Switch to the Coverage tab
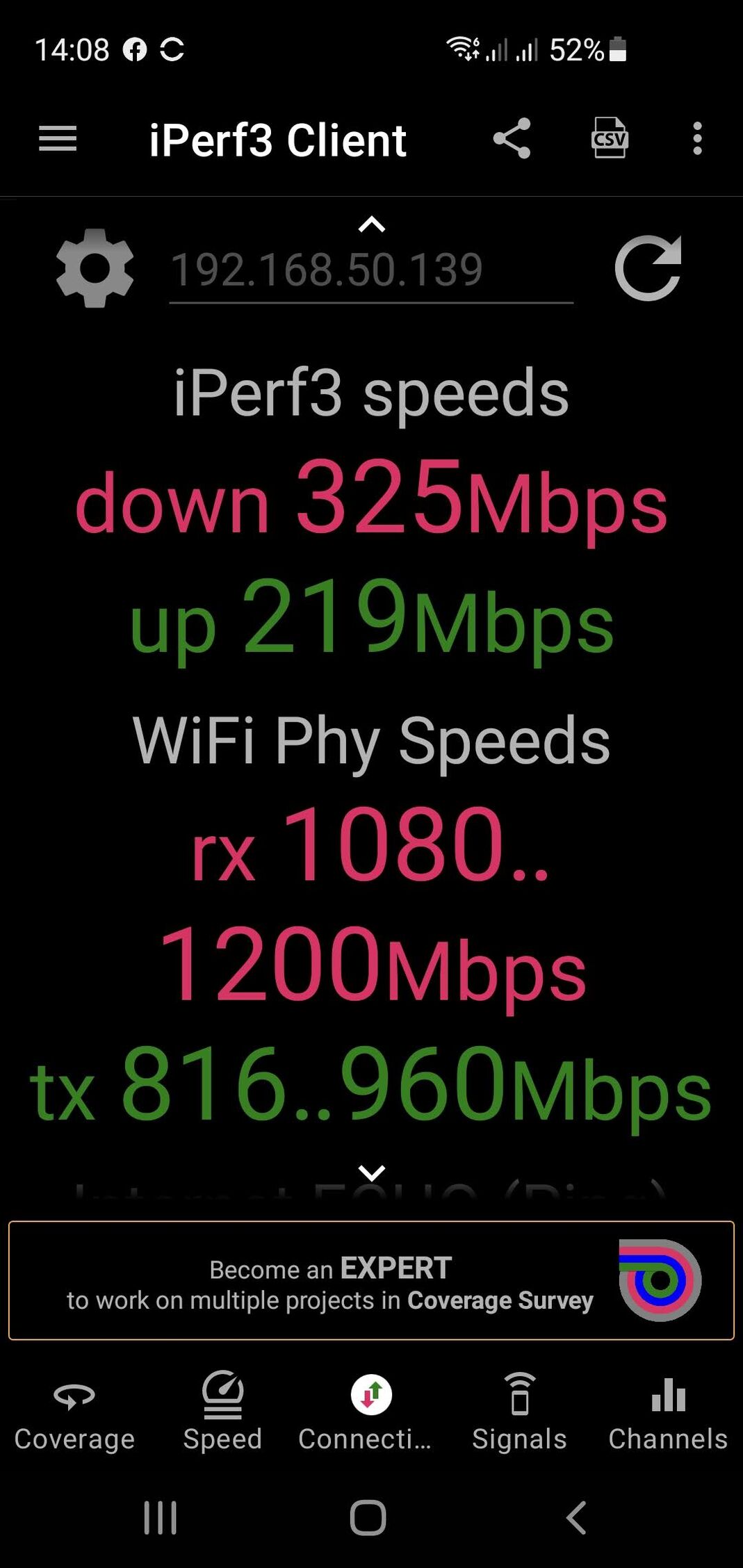Screen dimensions: 743x1568 click(x=74, y=1414)
